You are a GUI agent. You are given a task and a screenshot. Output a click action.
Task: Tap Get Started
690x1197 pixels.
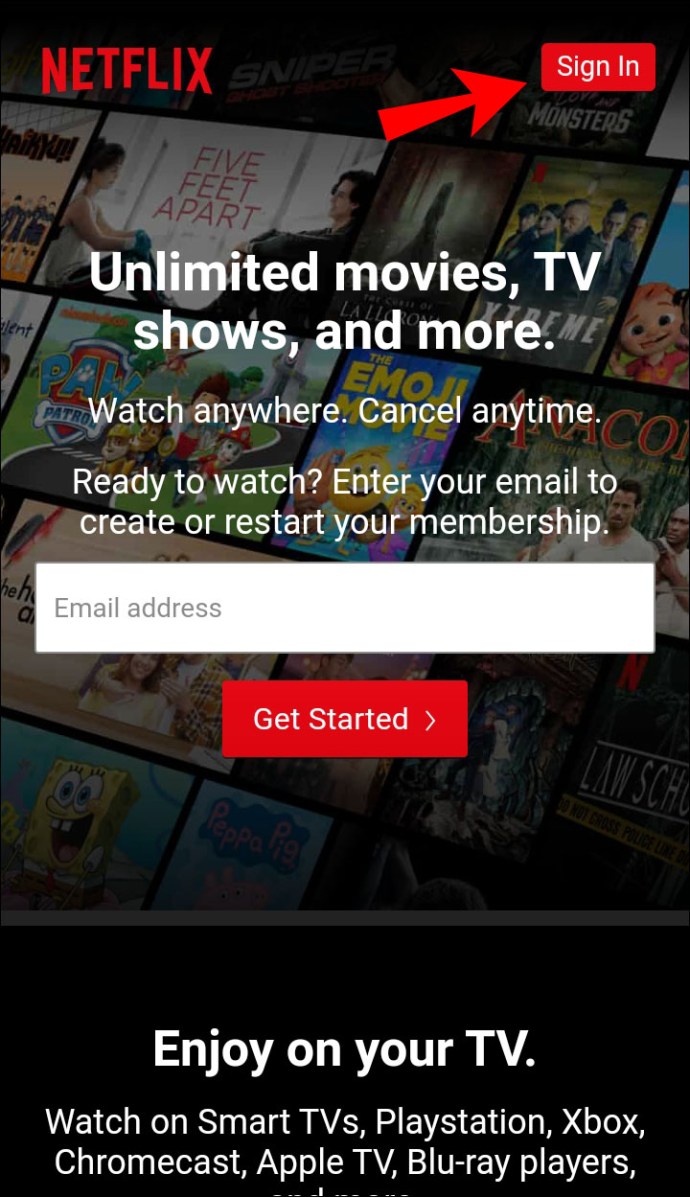[x=344, y=719]
